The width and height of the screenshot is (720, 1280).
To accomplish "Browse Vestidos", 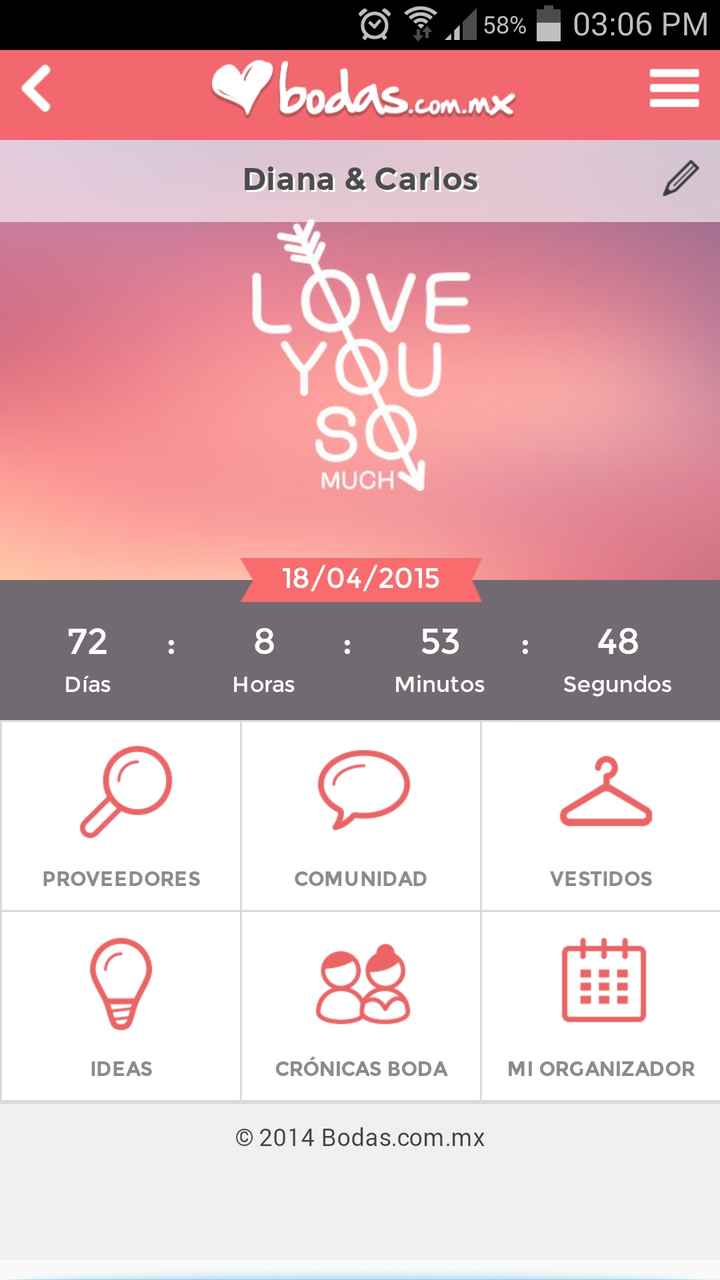I will (x=601, y=817).
